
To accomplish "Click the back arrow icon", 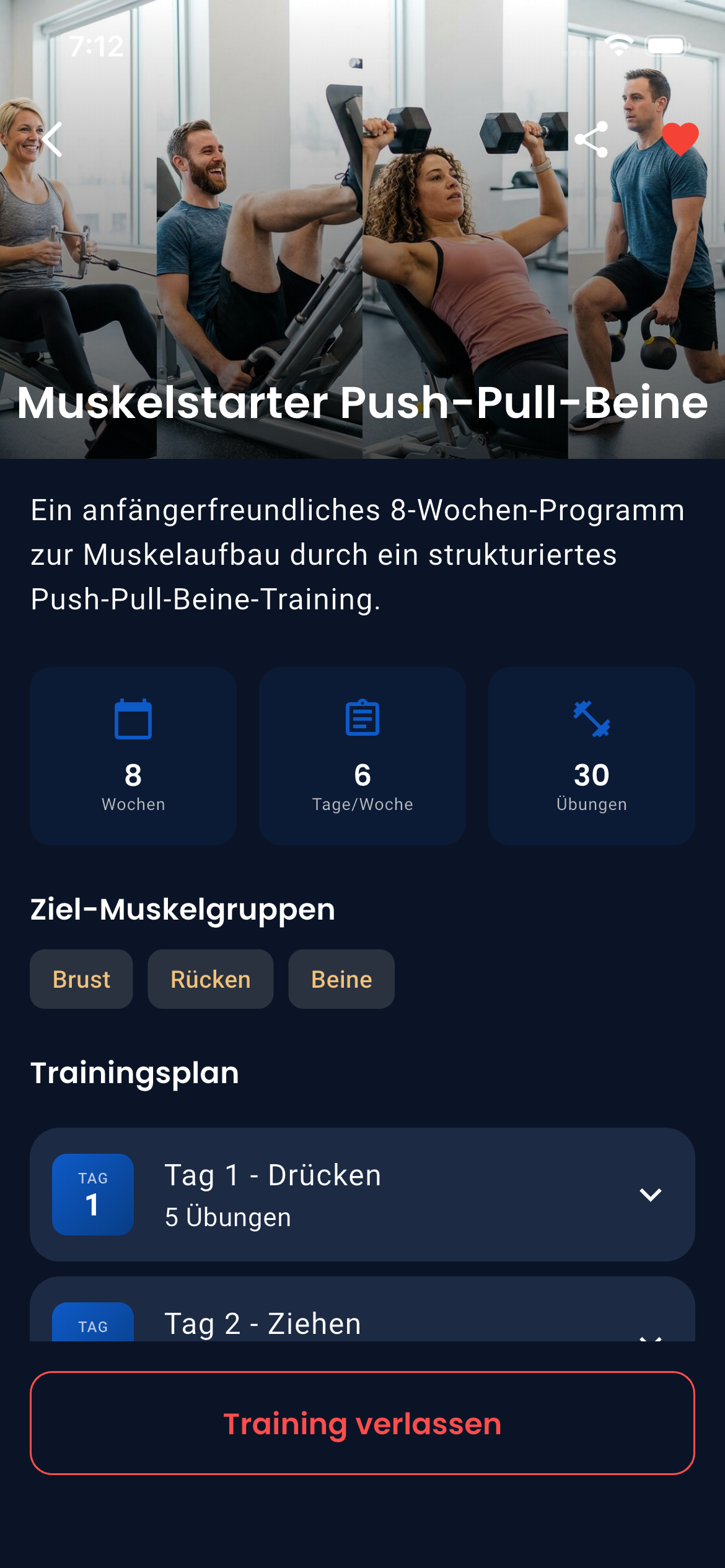I will [x=52, y=139].
